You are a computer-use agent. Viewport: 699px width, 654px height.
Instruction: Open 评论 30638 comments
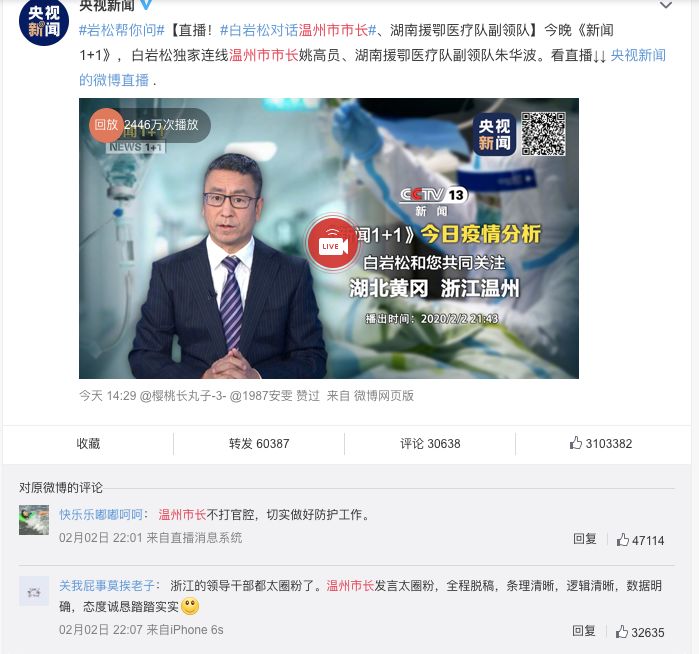430,443
